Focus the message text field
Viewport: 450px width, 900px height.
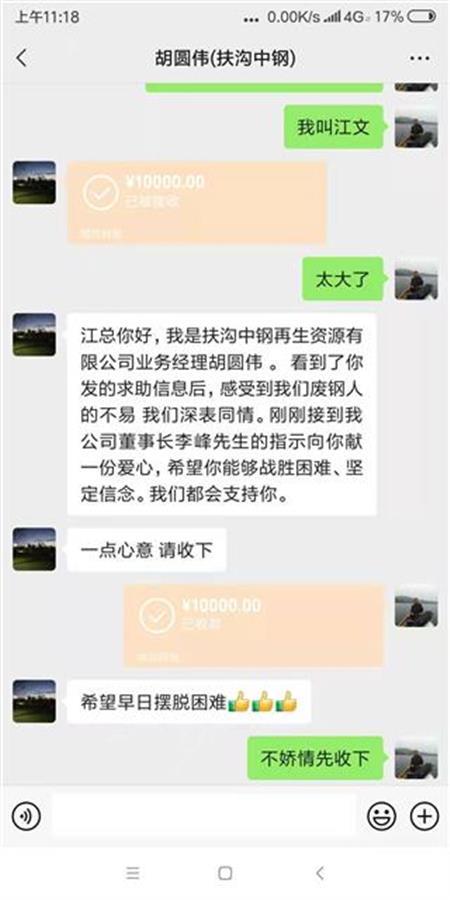[204, 816]
